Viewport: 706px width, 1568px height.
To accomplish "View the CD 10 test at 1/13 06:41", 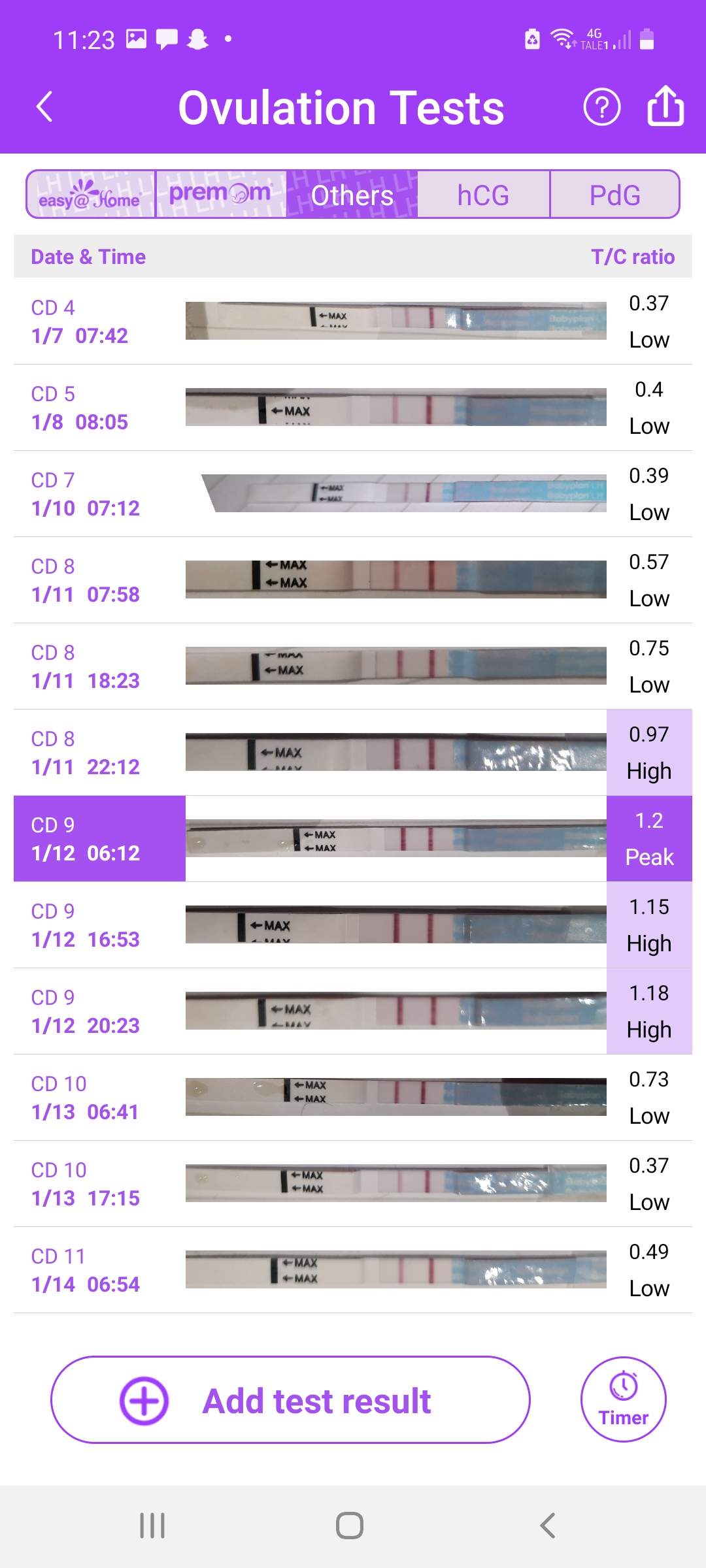I will click(x=353, y=1098).
